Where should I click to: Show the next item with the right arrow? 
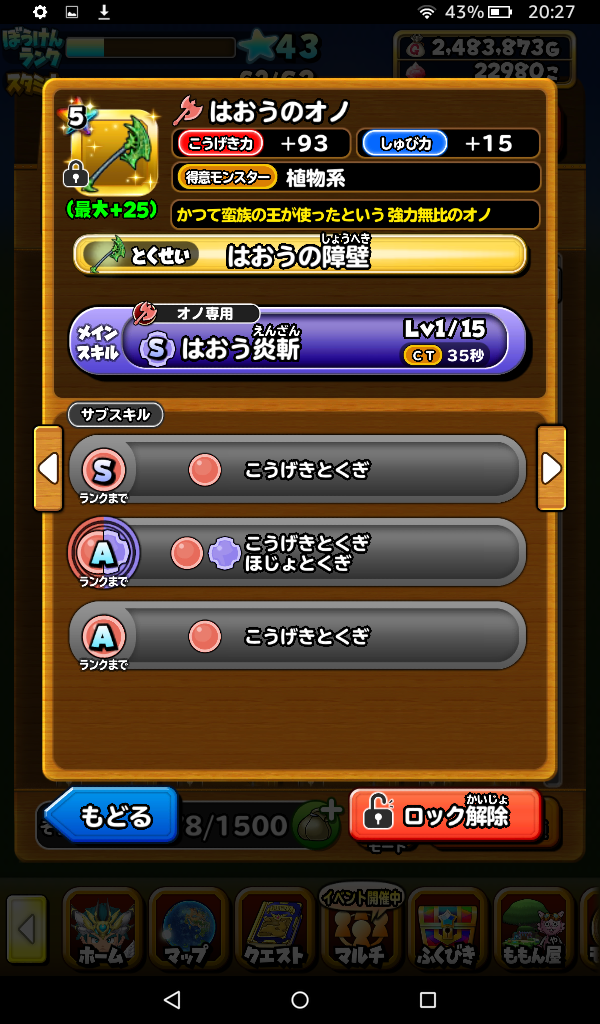coord(551,468)
